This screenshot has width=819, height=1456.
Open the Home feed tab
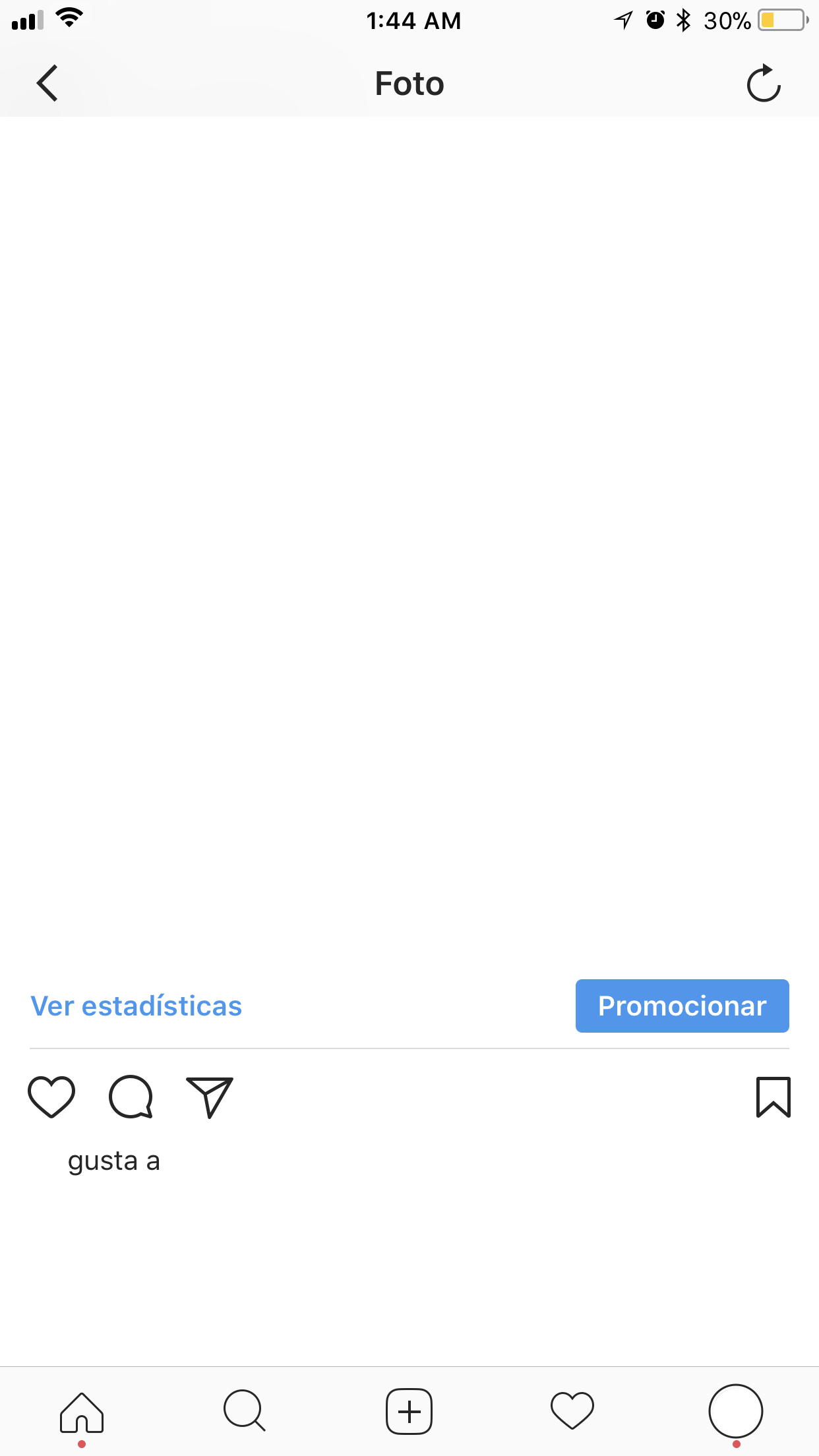coord(80,1411)
